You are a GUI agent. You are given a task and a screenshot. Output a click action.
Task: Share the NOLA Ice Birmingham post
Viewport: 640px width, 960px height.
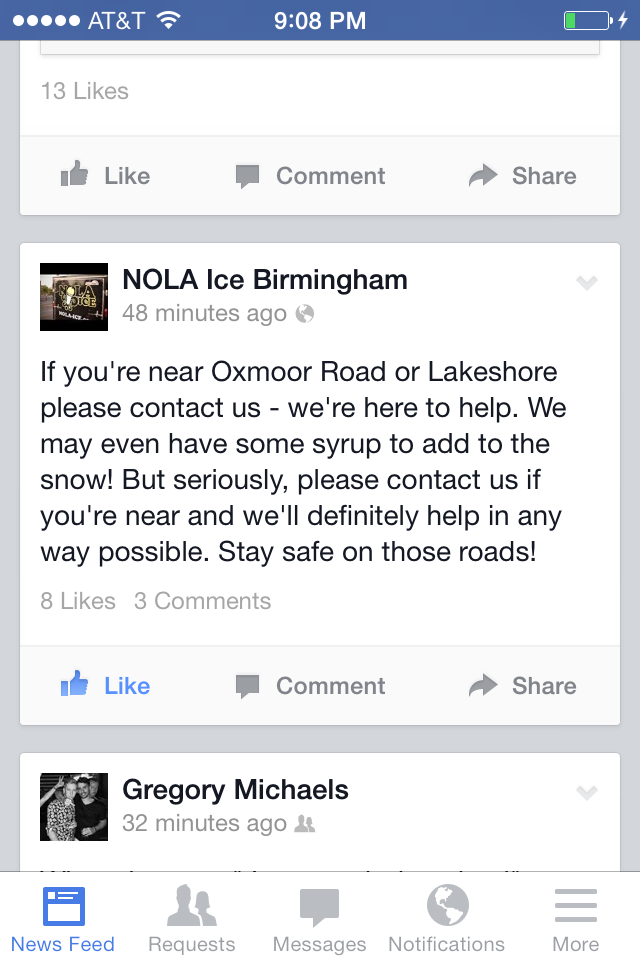click(523, 686)
